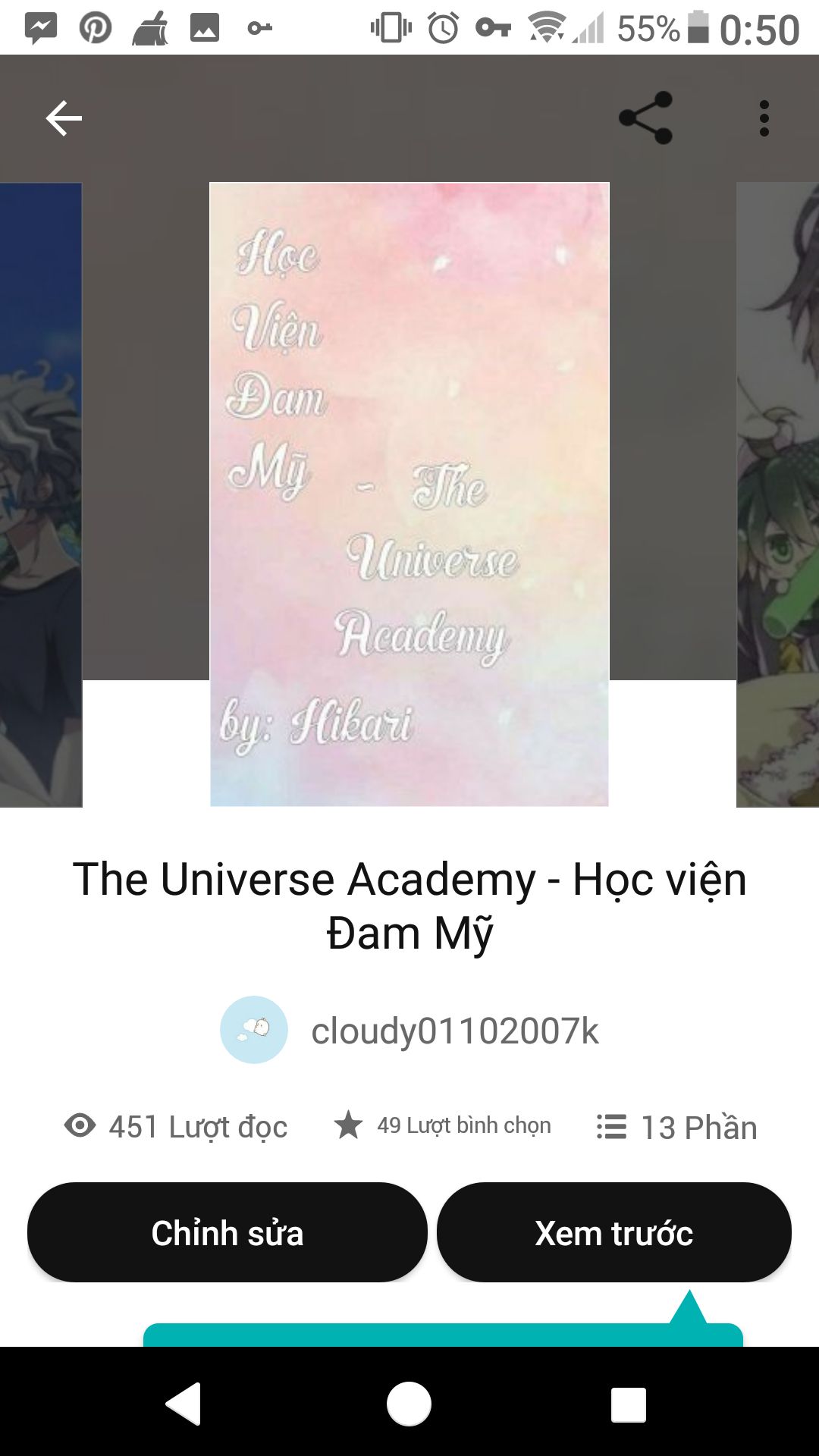The width and height of the screenshot is (819, 1456).
Task: Open the overflow menu
Action: [764, 118]
